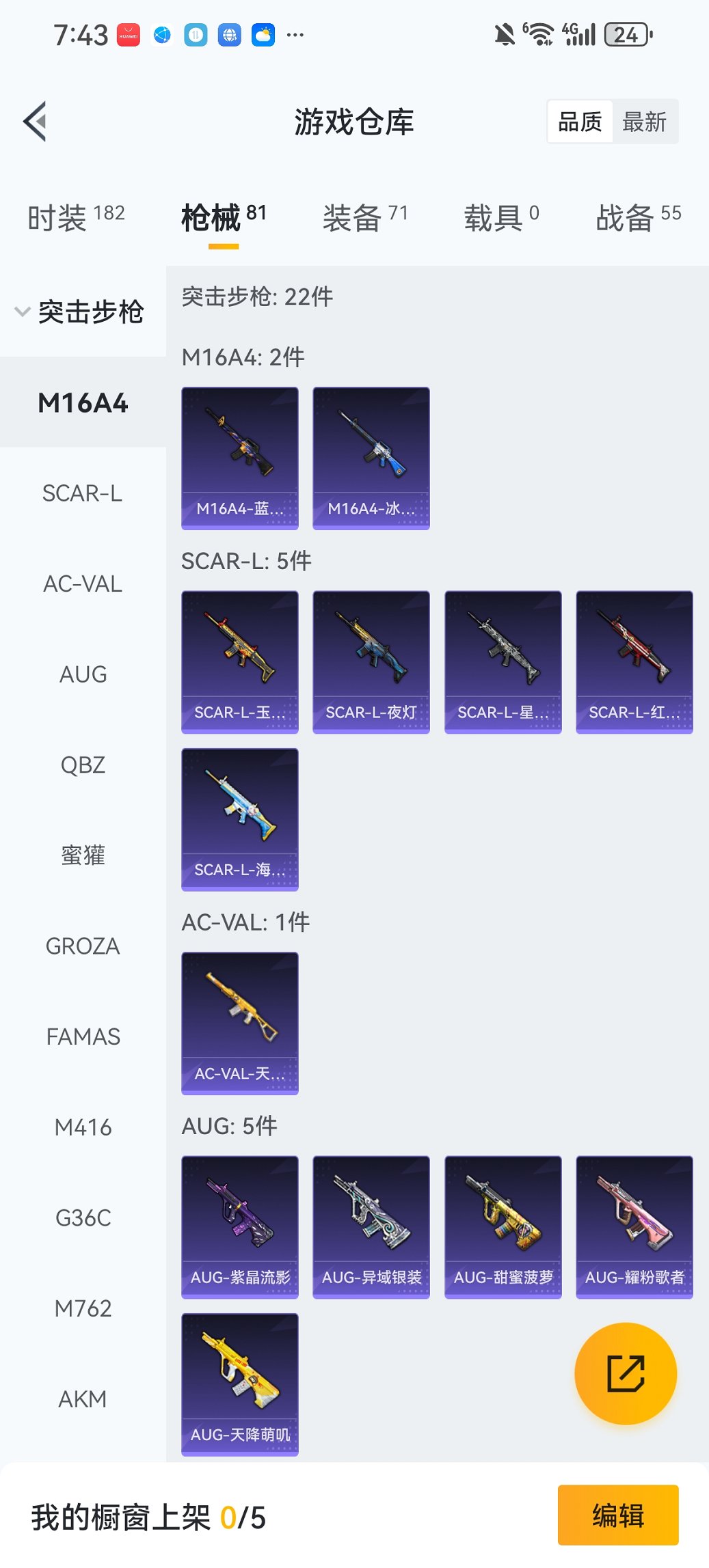The image size is (709, 1568).
Task: Open the GROZA sidebar category
Action: pyautogui.click(x=83, y=946)
